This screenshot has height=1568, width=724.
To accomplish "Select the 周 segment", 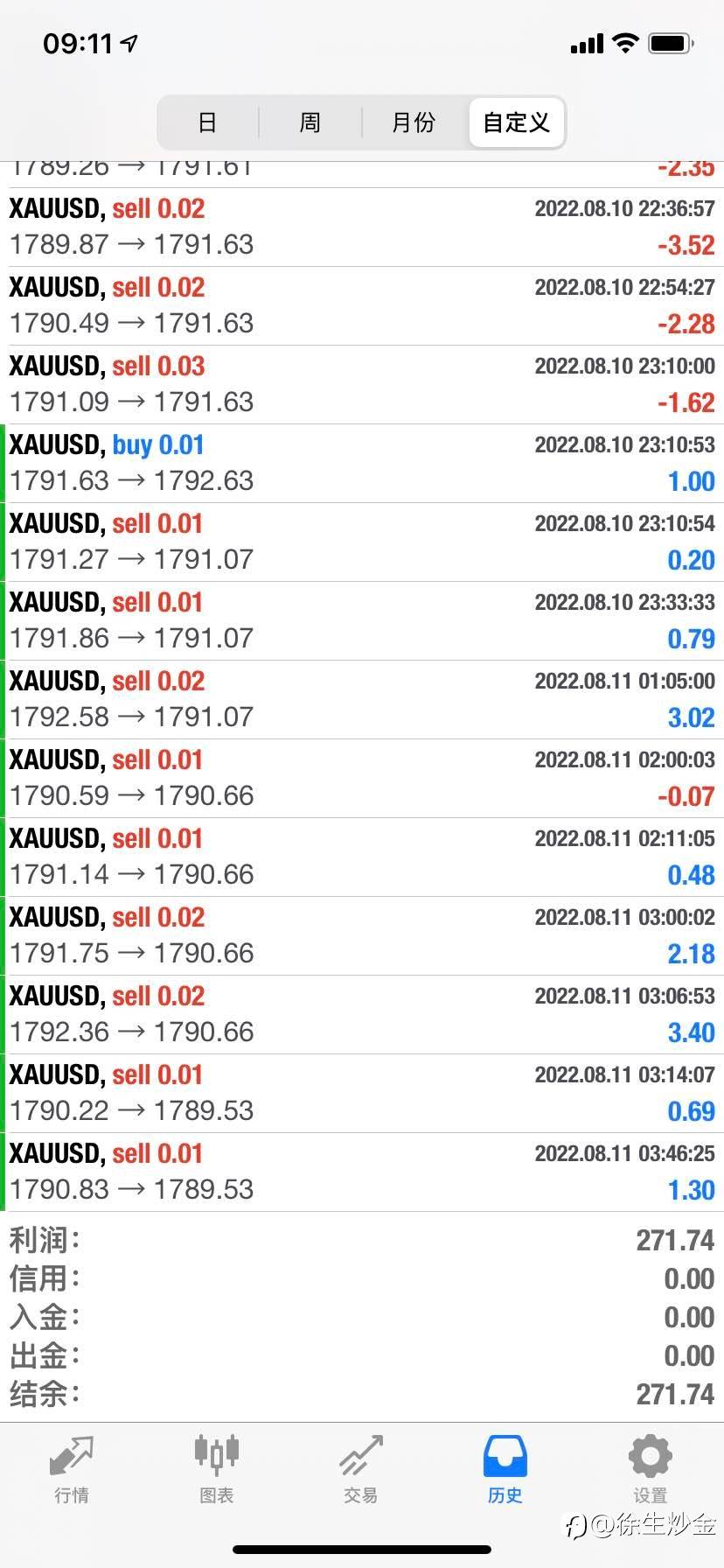I will pos(310,122).
